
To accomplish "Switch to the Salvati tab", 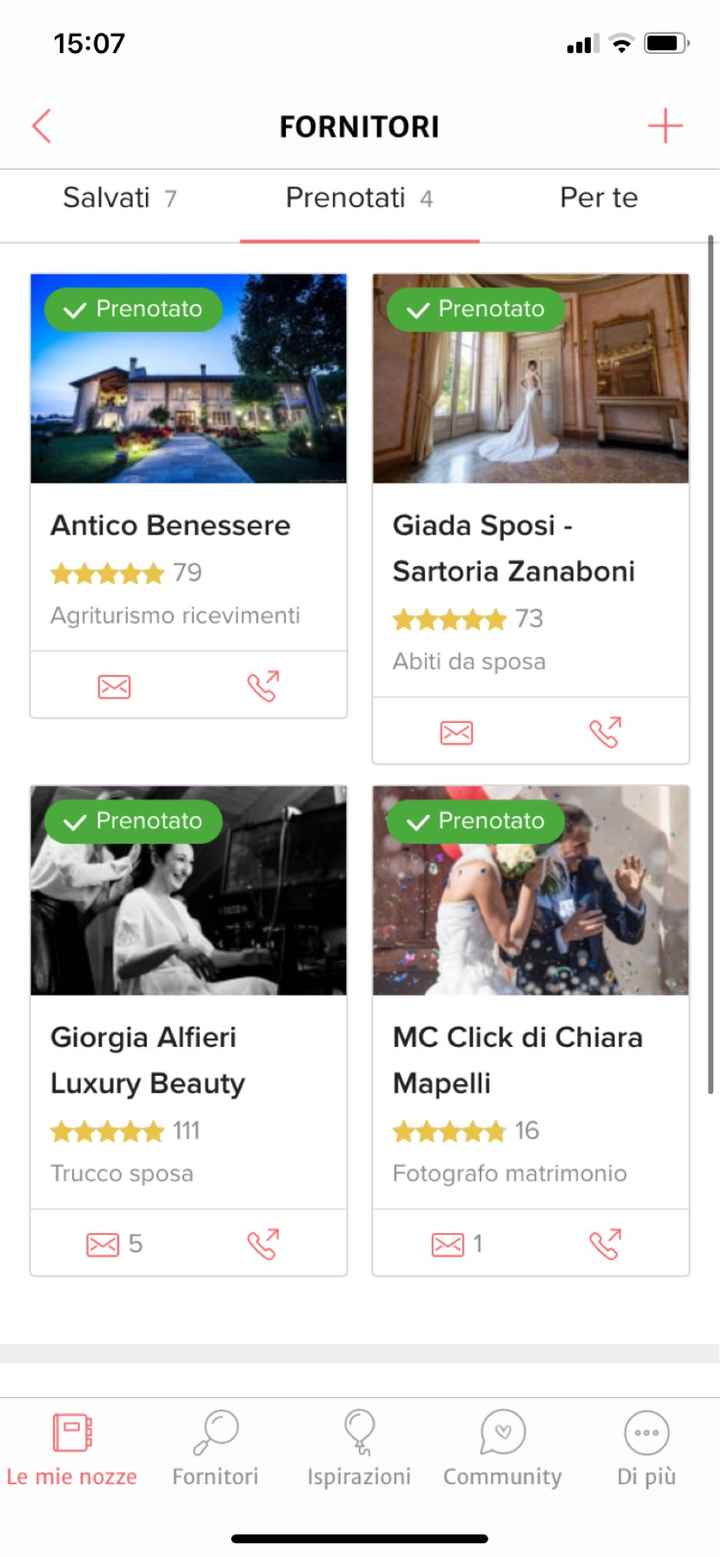I will [119, 198].
